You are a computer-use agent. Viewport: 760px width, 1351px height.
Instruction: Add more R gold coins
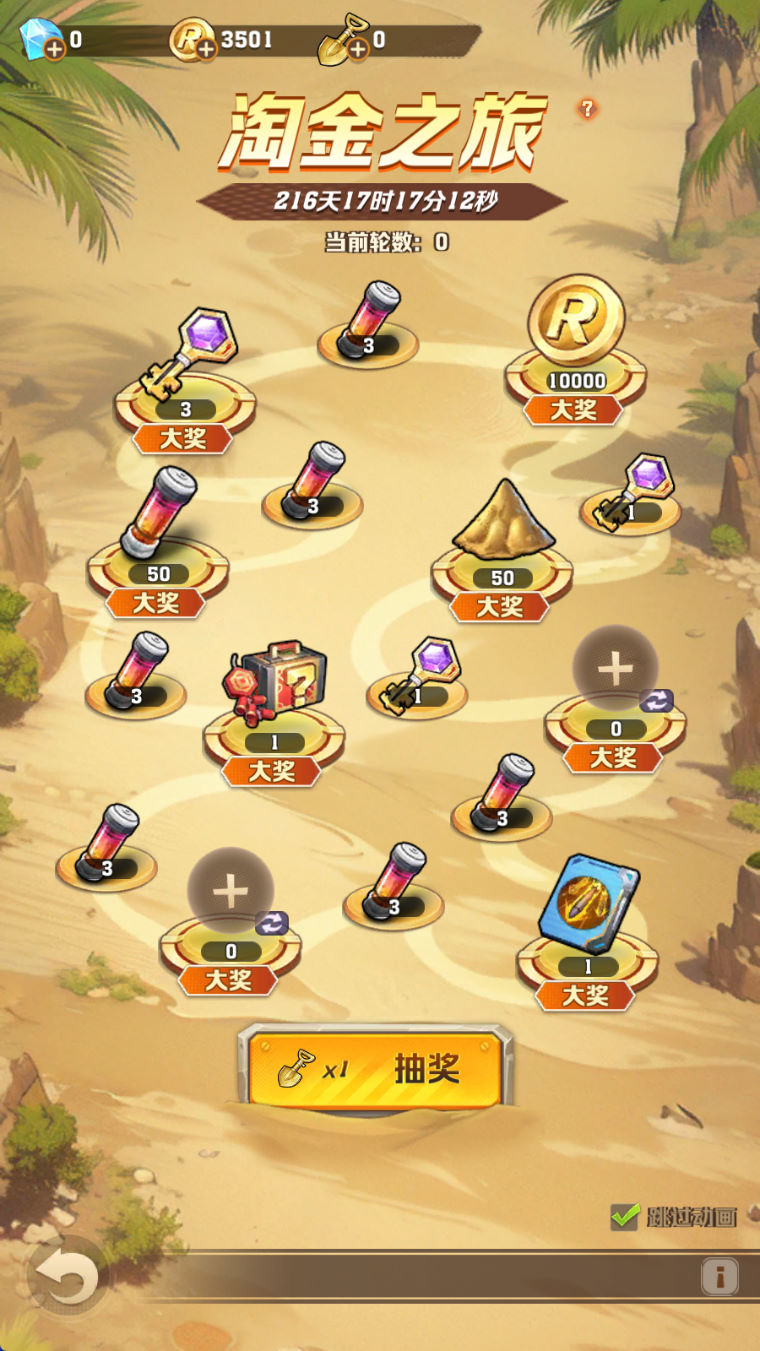(x=206, y=49)
